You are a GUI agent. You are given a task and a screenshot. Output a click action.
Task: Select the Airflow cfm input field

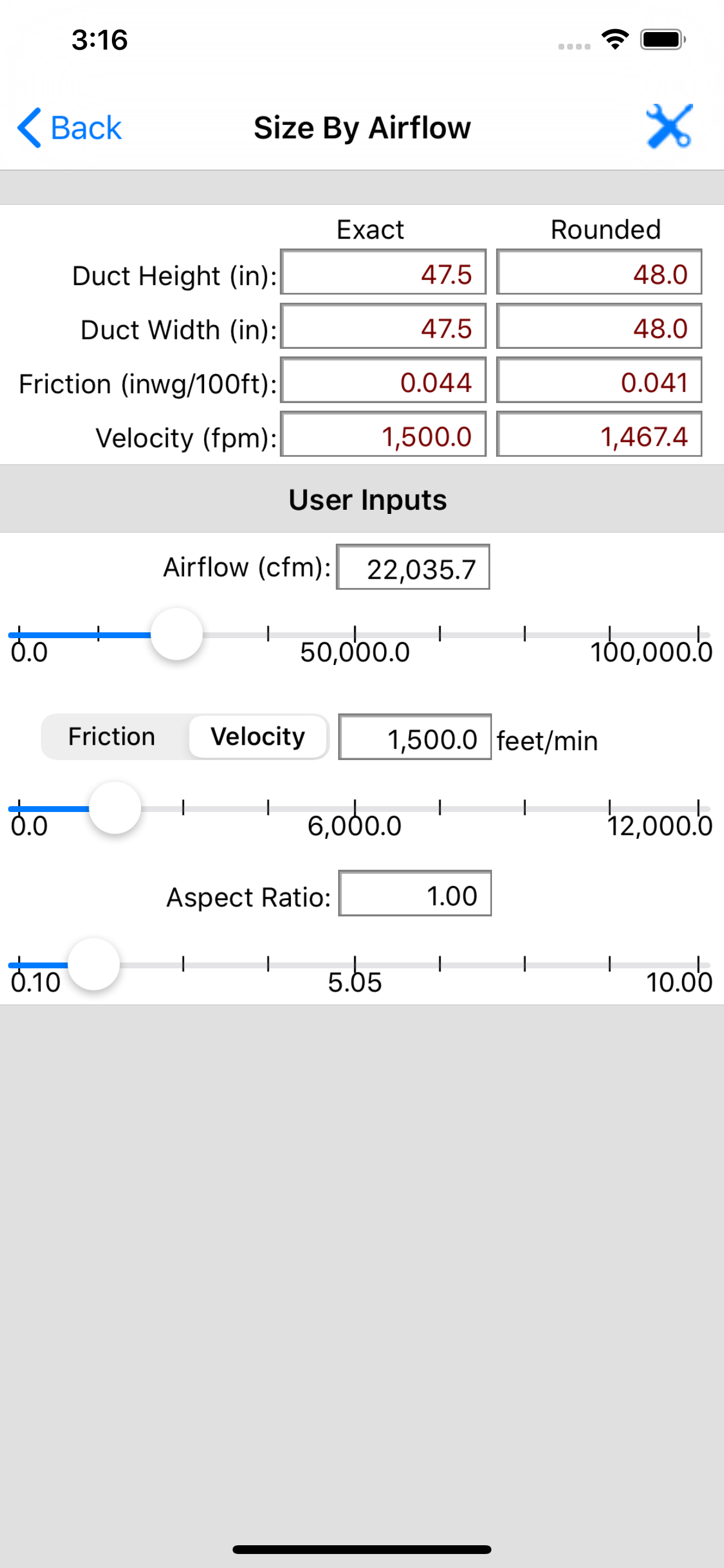[x=413, y=568]
